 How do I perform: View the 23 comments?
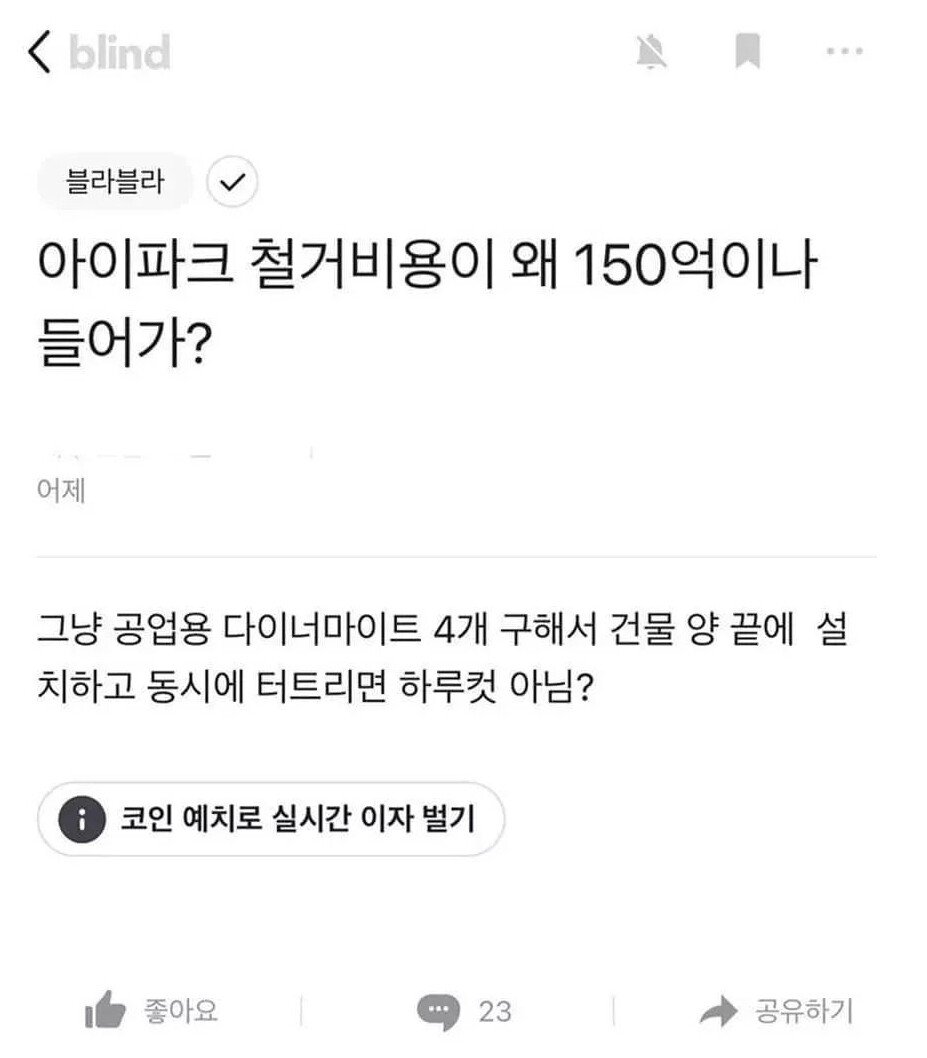click(463, 1011)
